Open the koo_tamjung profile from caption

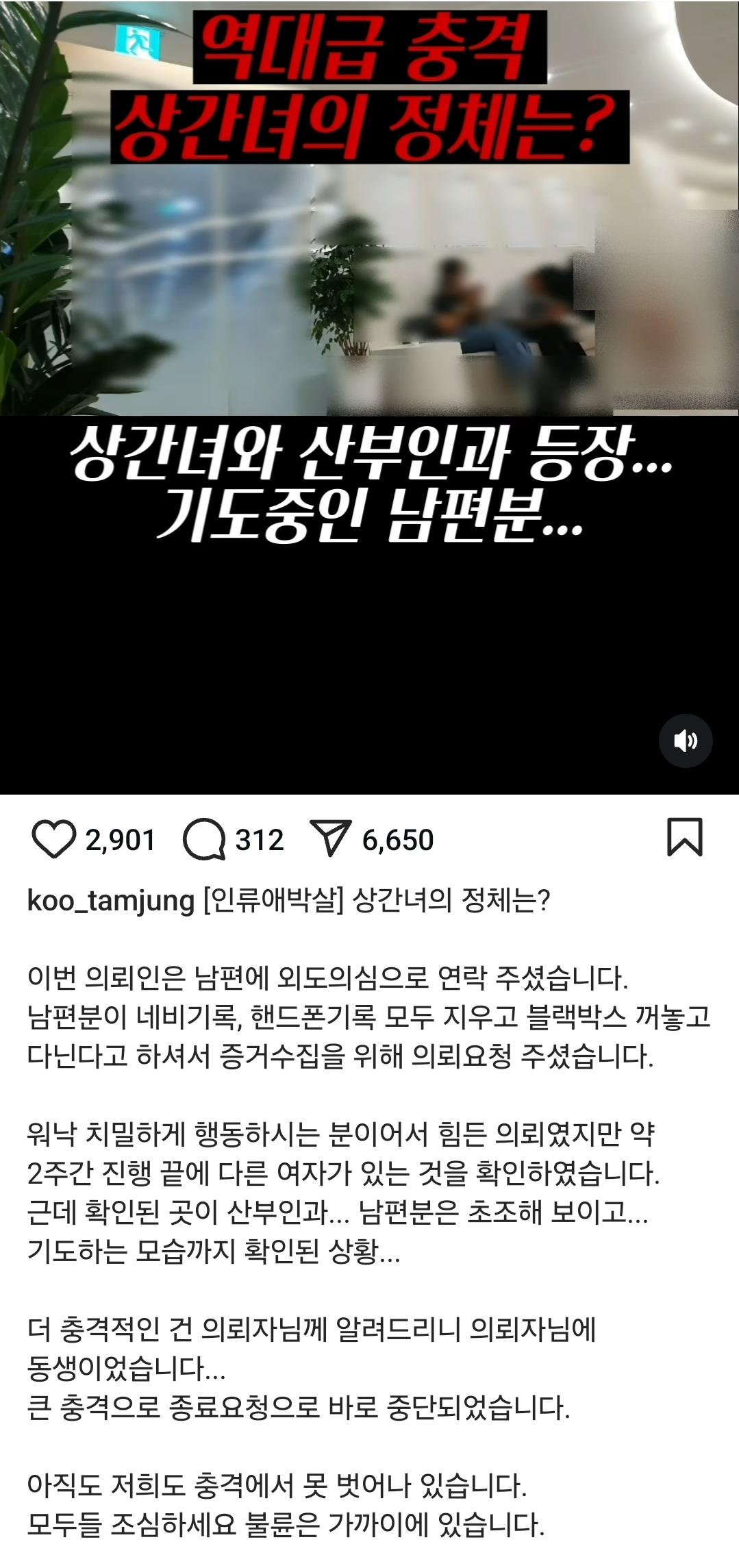(x=111, y=900)
